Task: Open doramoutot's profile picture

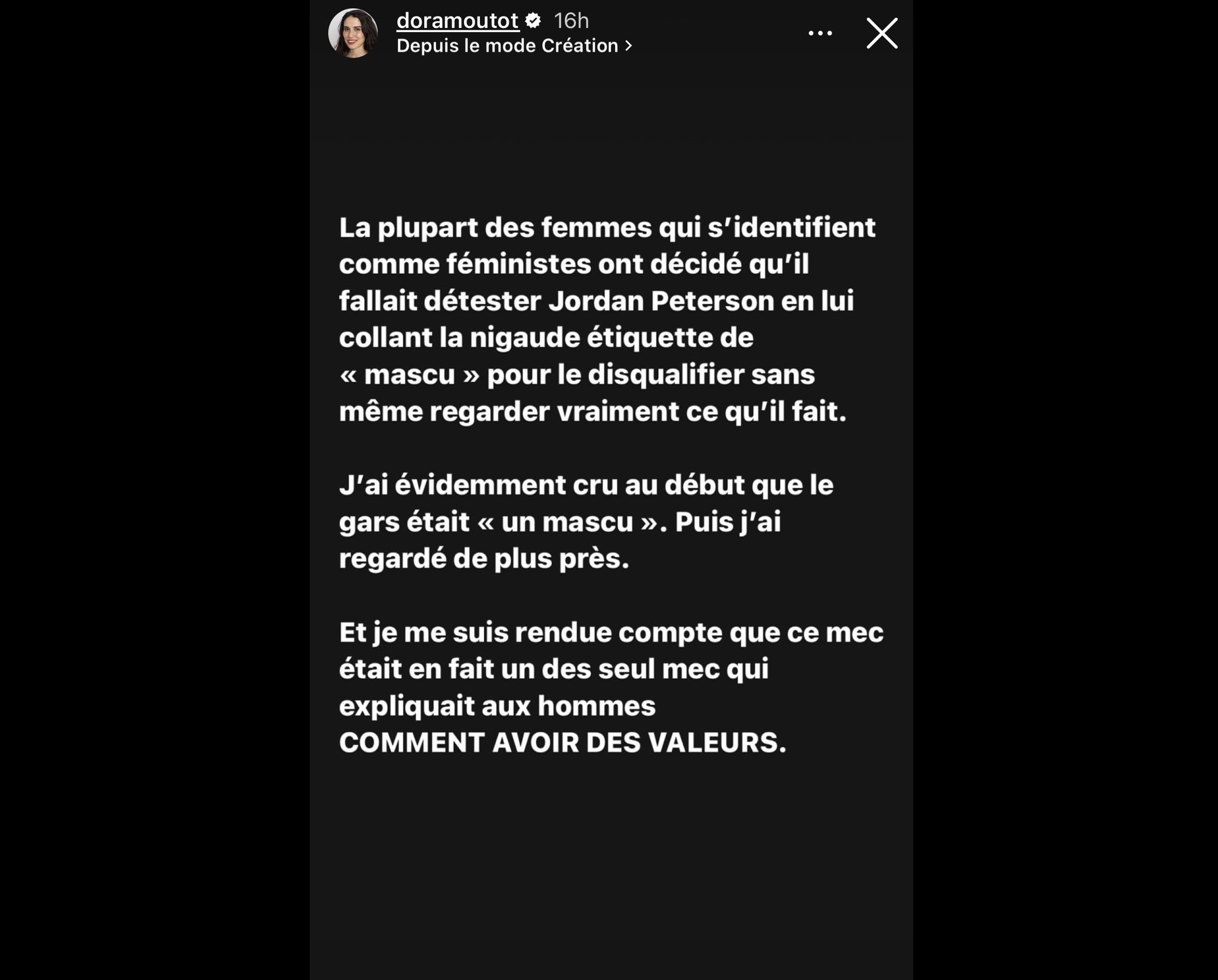Action: point(353,33)
